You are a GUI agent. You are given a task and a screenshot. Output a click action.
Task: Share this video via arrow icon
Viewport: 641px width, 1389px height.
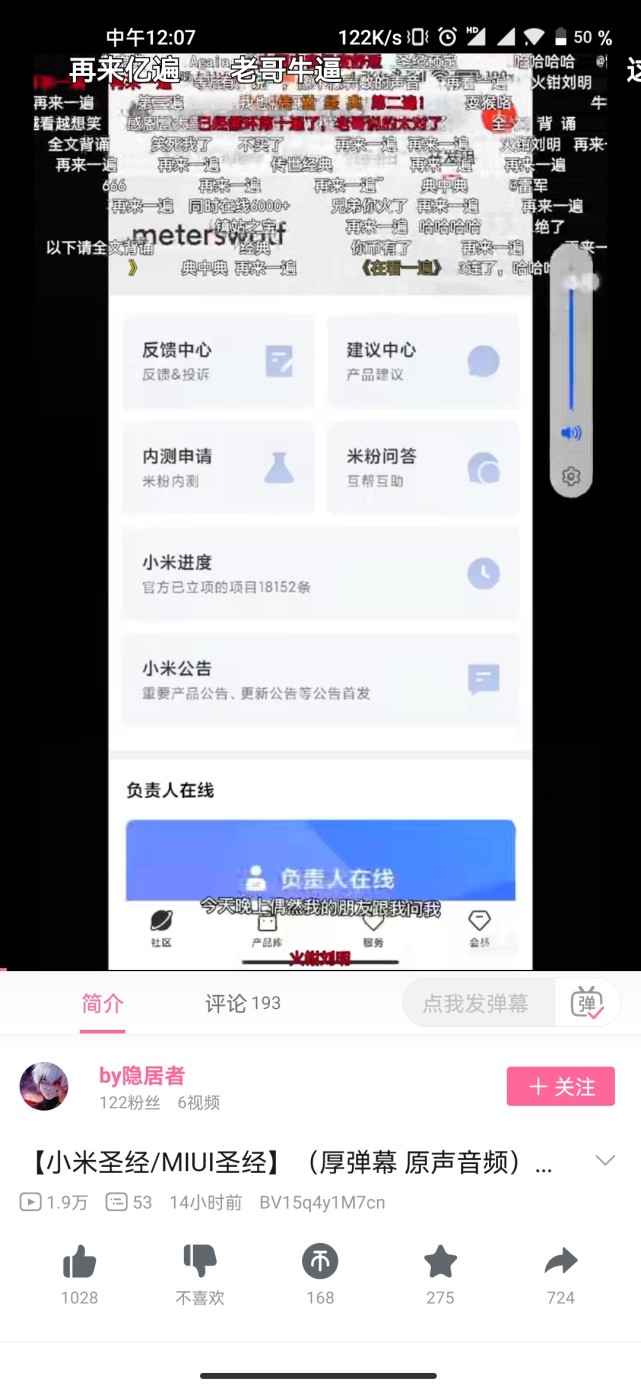[x=561, y=1263]
